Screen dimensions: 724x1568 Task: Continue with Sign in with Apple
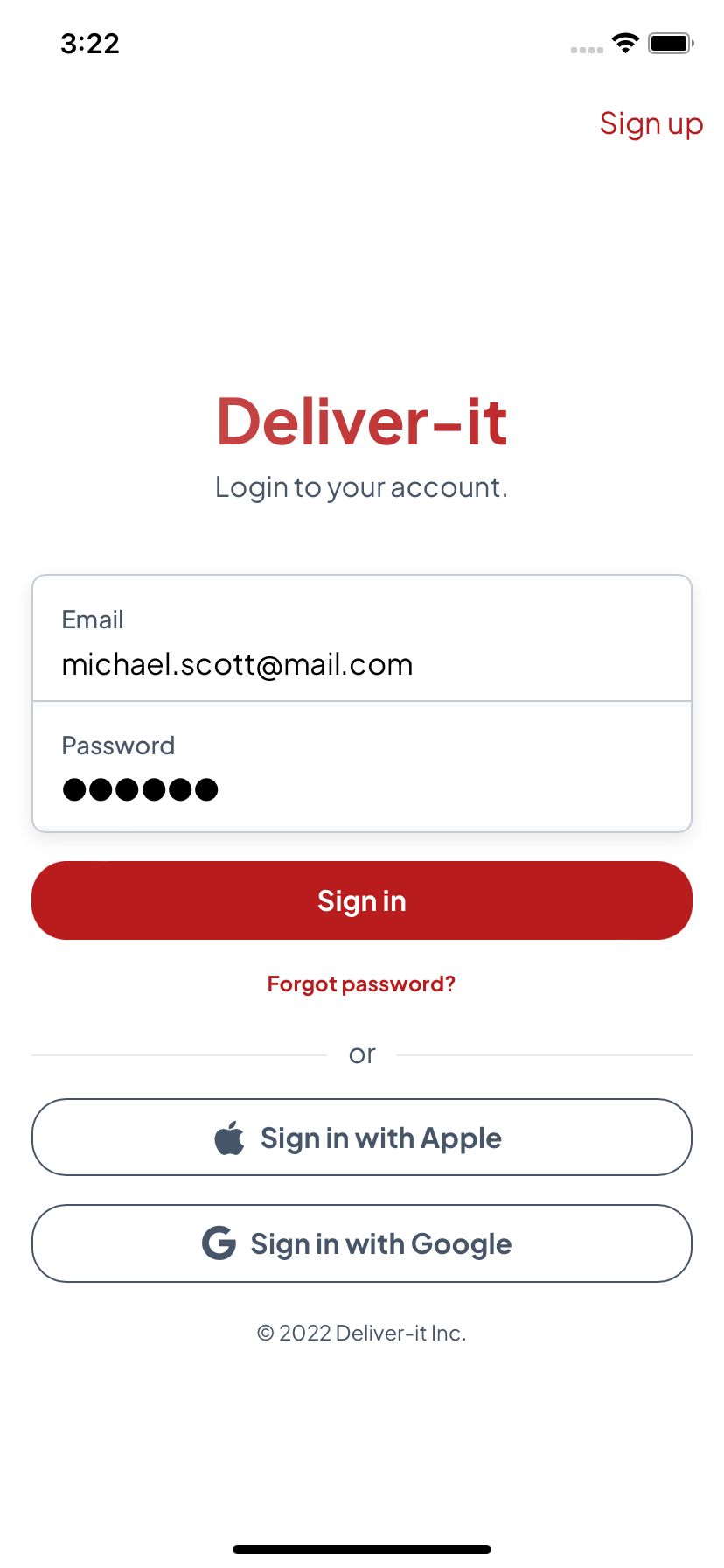coord(361,1137)
